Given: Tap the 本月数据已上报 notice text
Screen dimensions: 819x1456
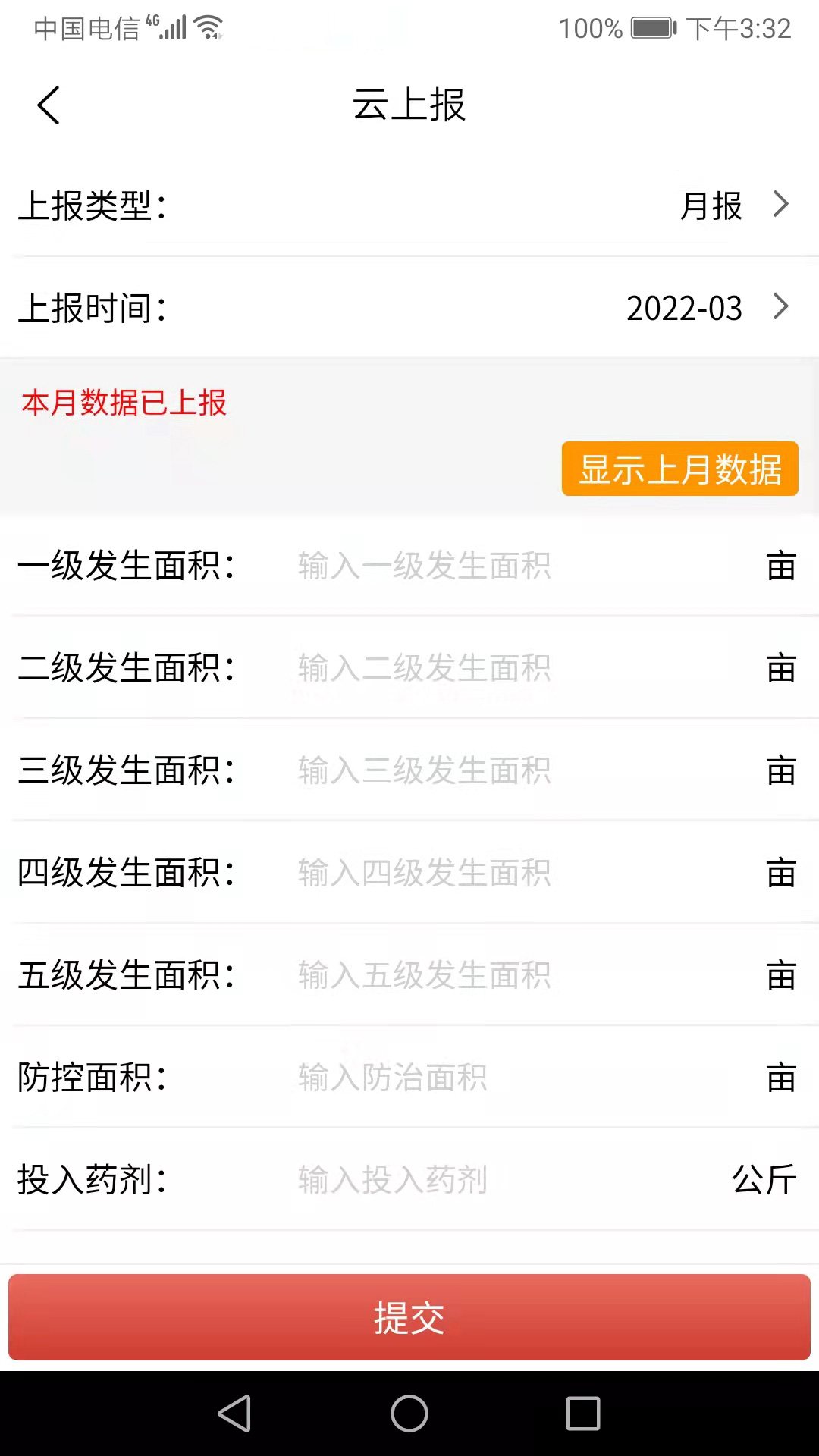Looking at the screenshot, I should coord(124,404).
